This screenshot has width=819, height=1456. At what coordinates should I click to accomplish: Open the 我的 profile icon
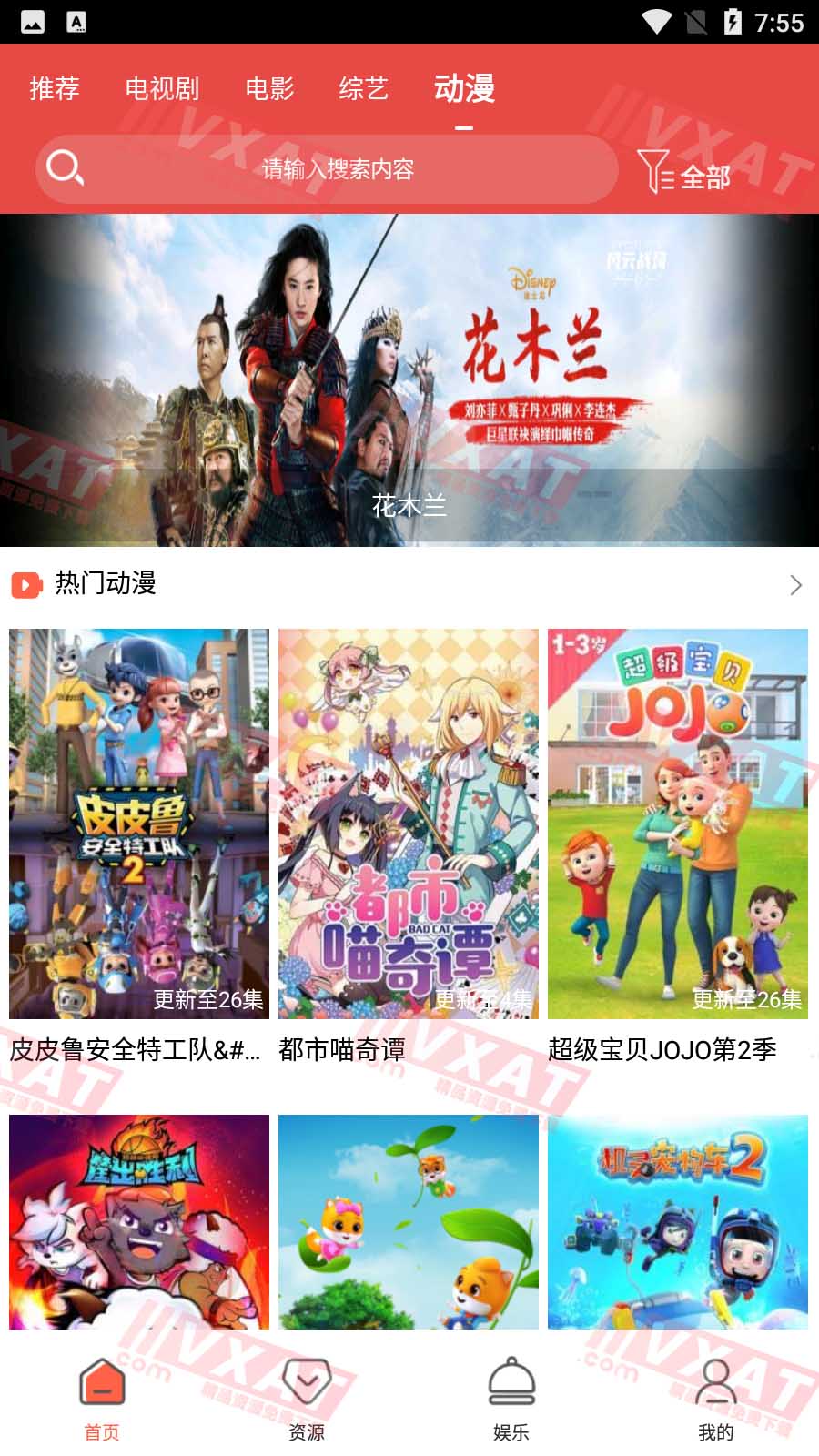pos(716,1381)
